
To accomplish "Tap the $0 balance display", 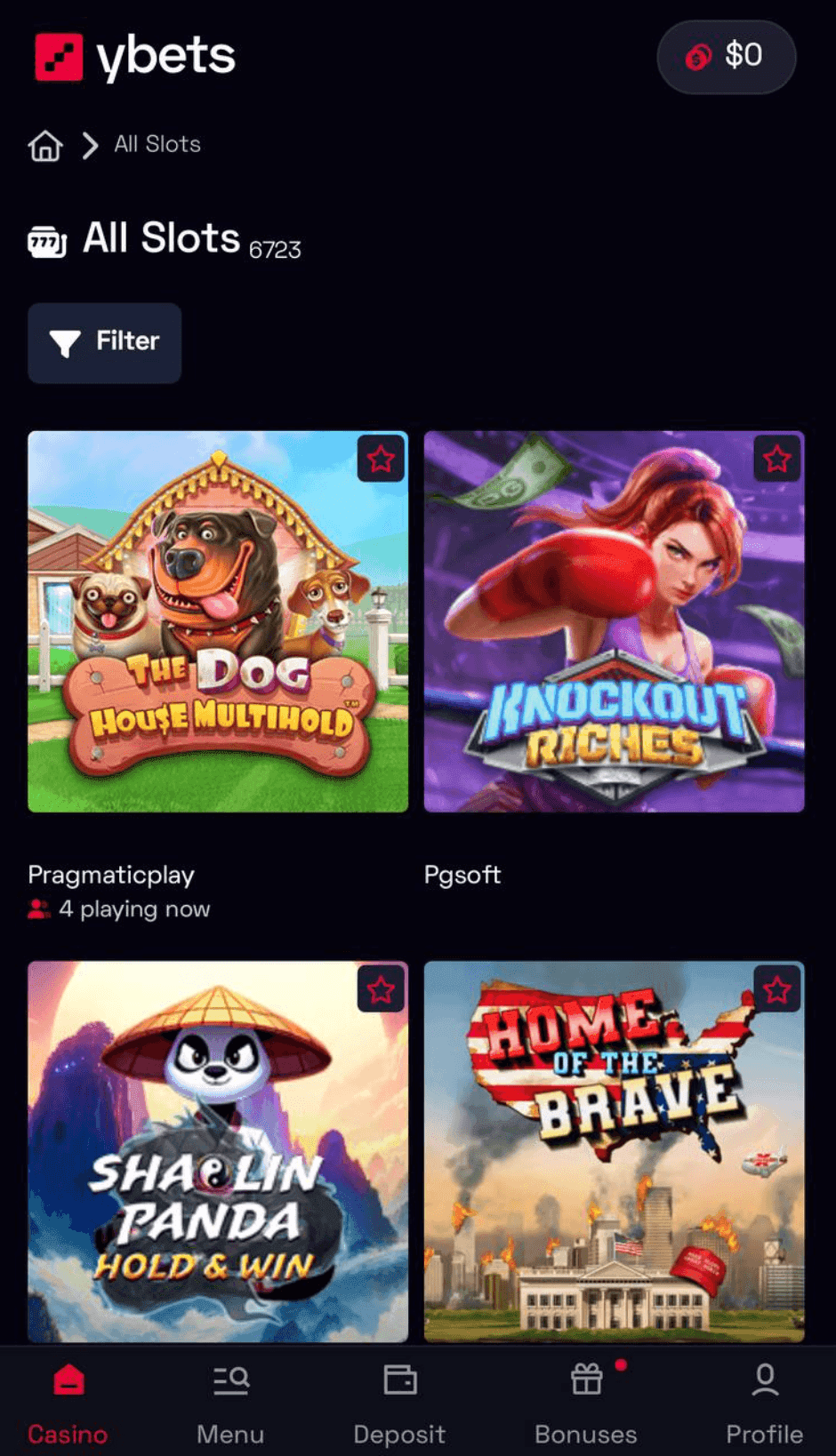I will 745,56.
